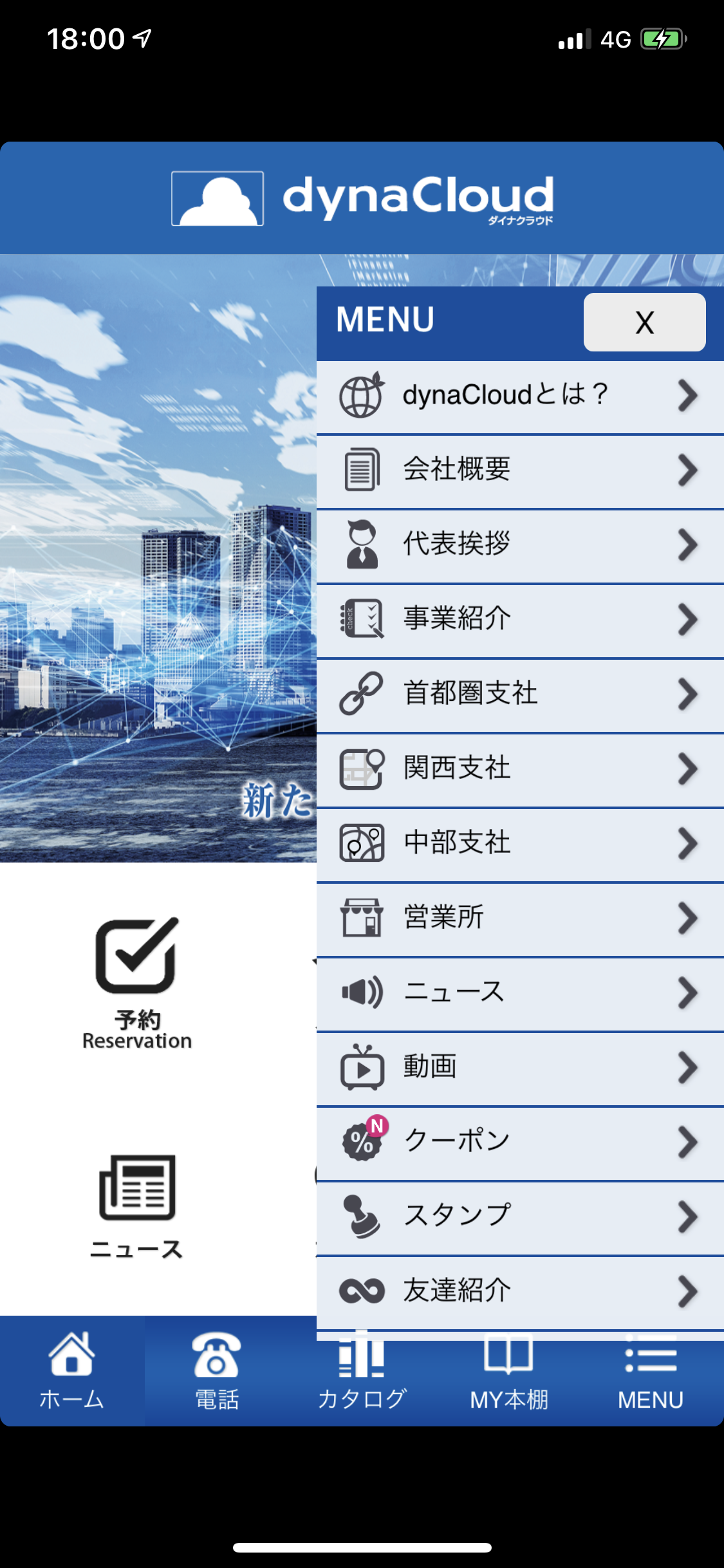
Task: Open ニュース in the side menu
Action: tap(520, 994)
